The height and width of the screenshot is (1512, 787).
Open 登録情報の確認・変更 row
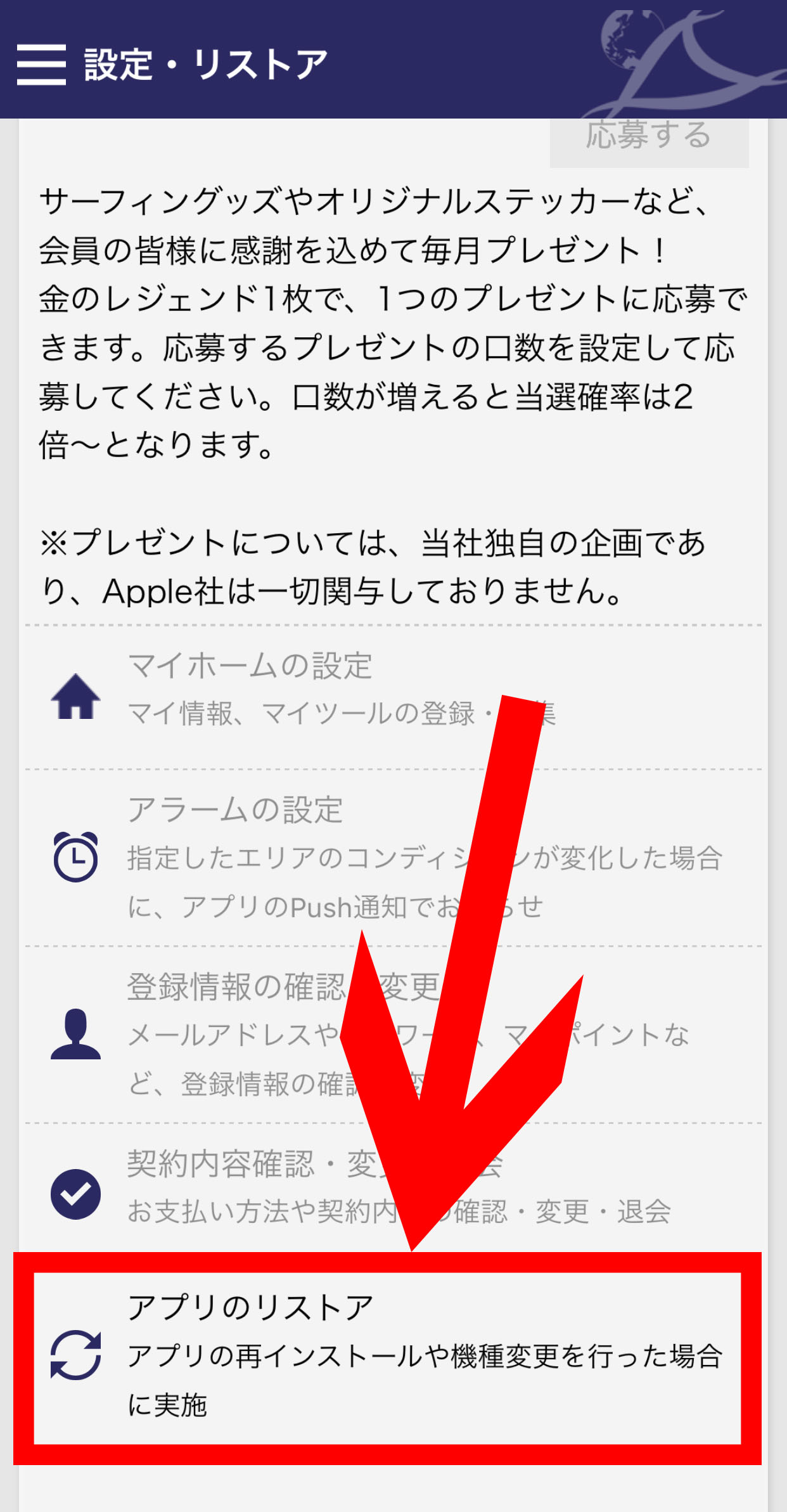pyautogui.click(x=393, y=1034)
